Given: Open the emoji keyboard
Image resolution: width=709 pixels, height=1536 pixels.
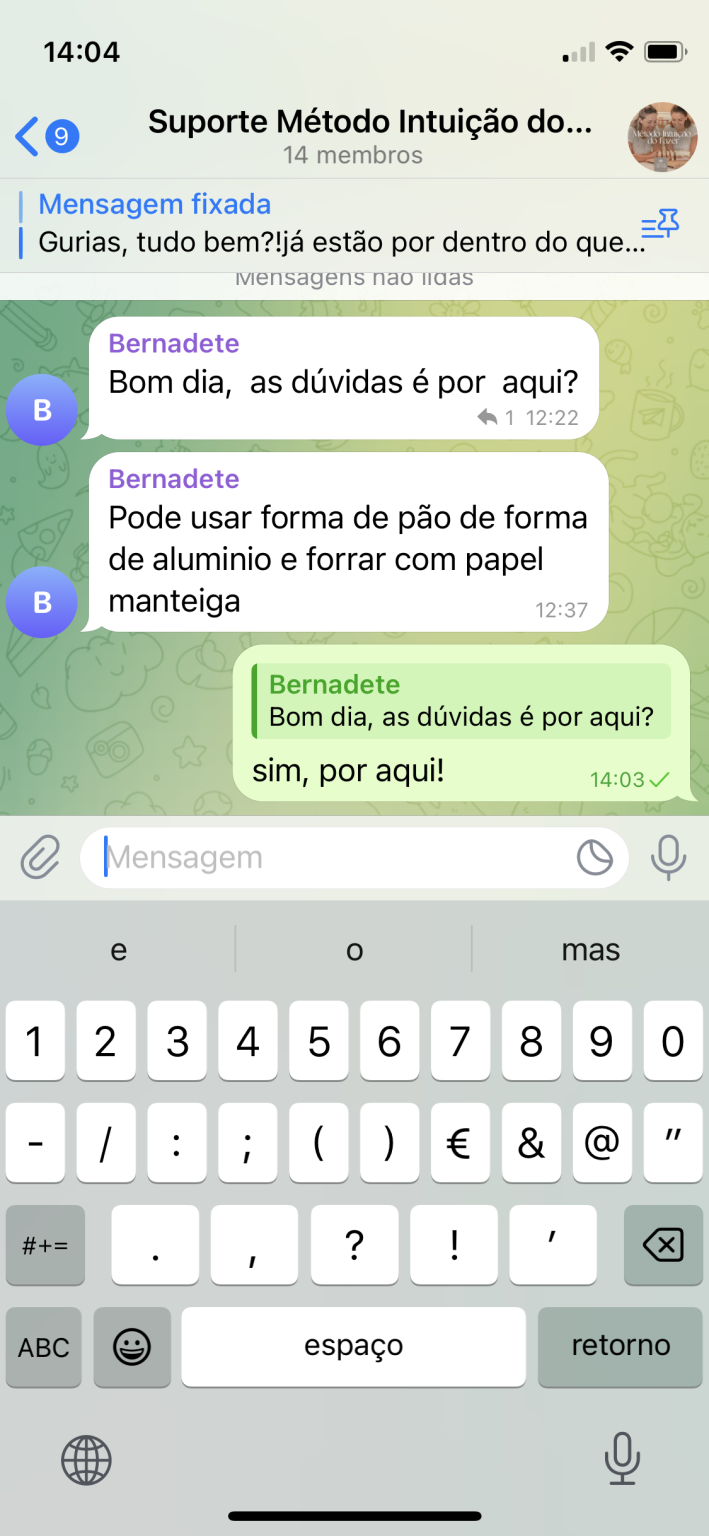Looking at the screenshot, I should (x=132, y=1347).
